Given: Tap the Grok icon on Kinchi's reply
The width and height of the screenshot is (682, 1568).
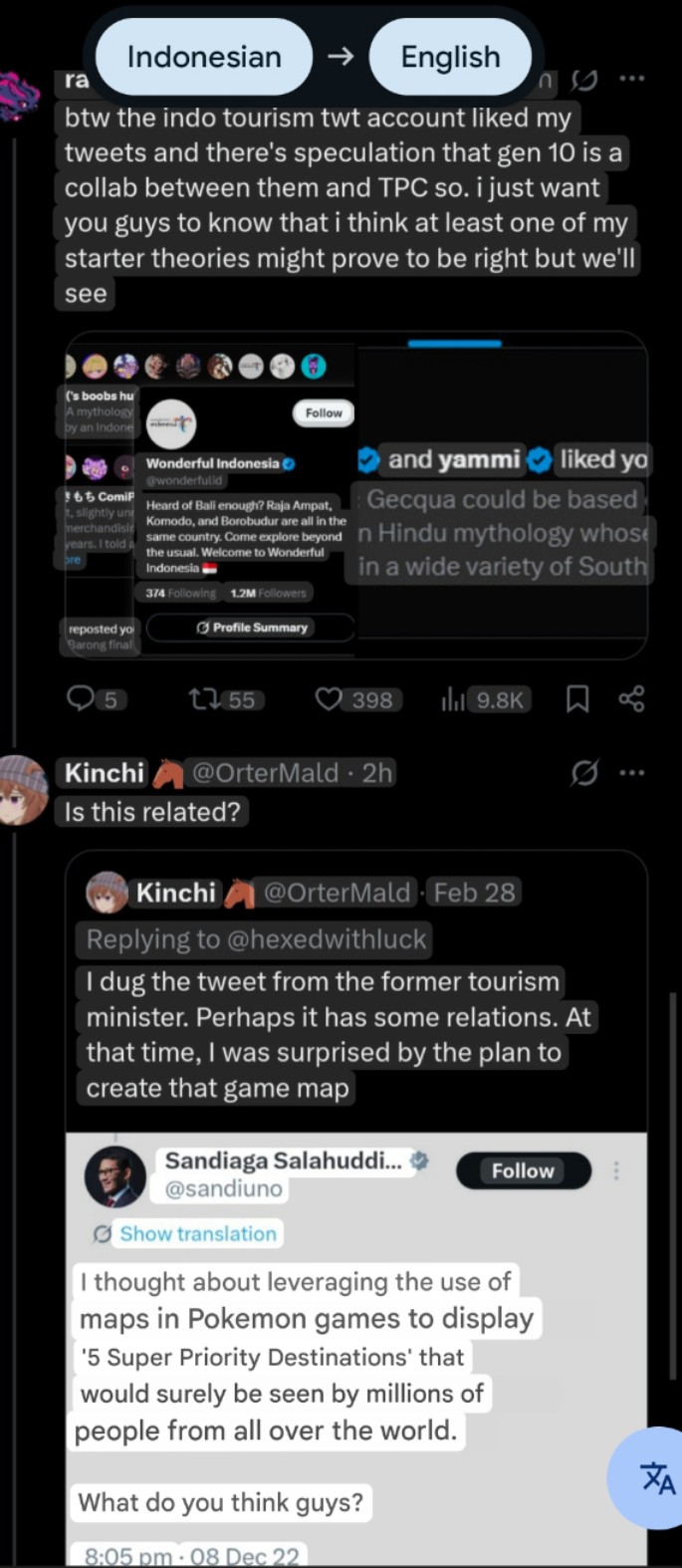Looking at the screenshot, I should [x=584, y=772].
